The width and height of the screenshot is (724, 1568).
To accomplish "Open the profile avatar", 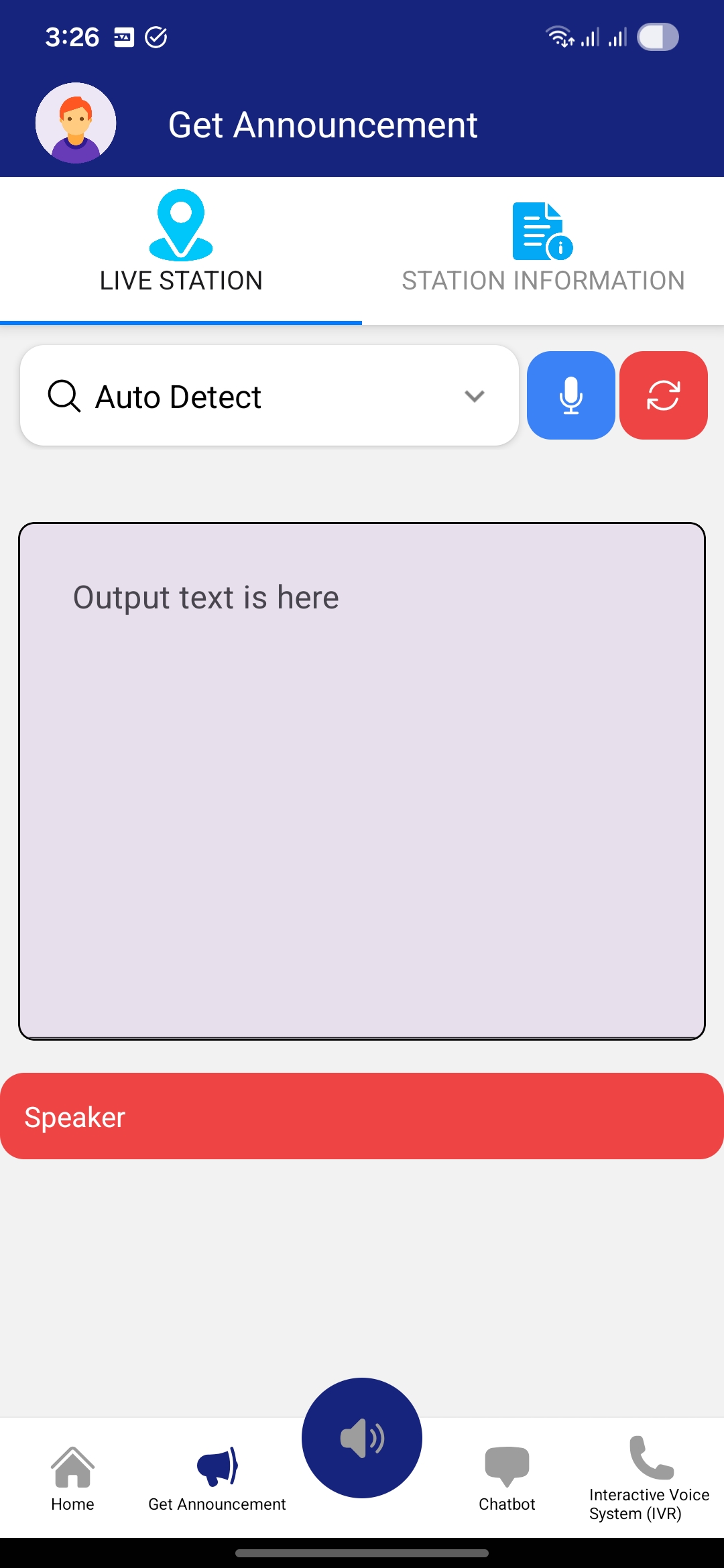I will point(76,123).
